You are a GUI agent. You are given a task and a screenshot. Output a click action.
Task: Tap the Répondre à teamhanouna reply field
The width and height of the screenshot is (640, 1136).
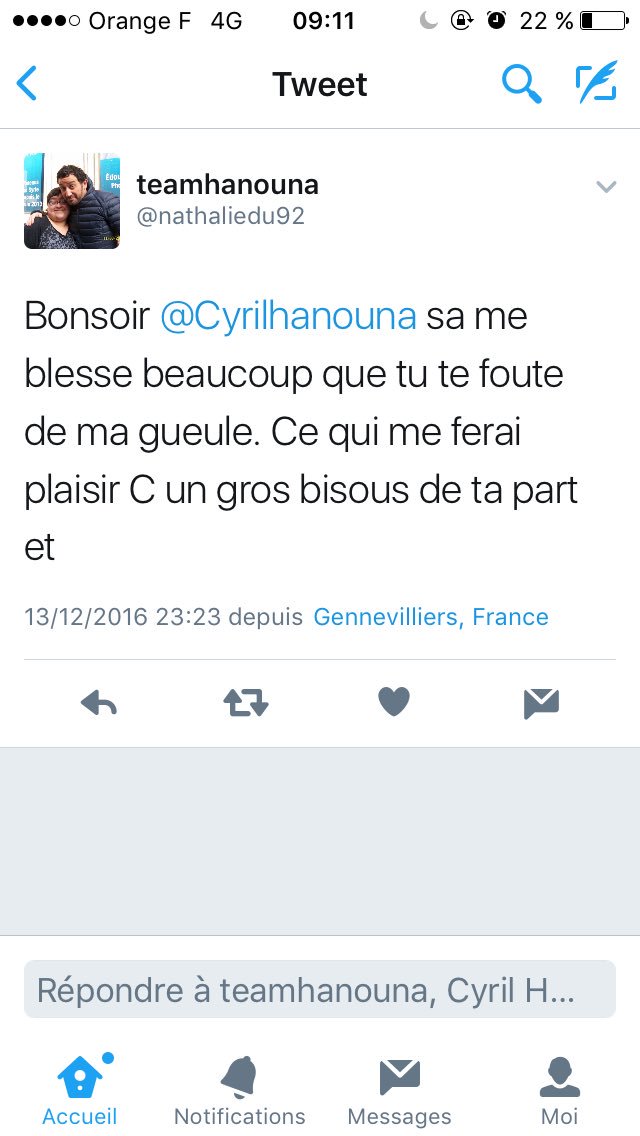[320, 990]
